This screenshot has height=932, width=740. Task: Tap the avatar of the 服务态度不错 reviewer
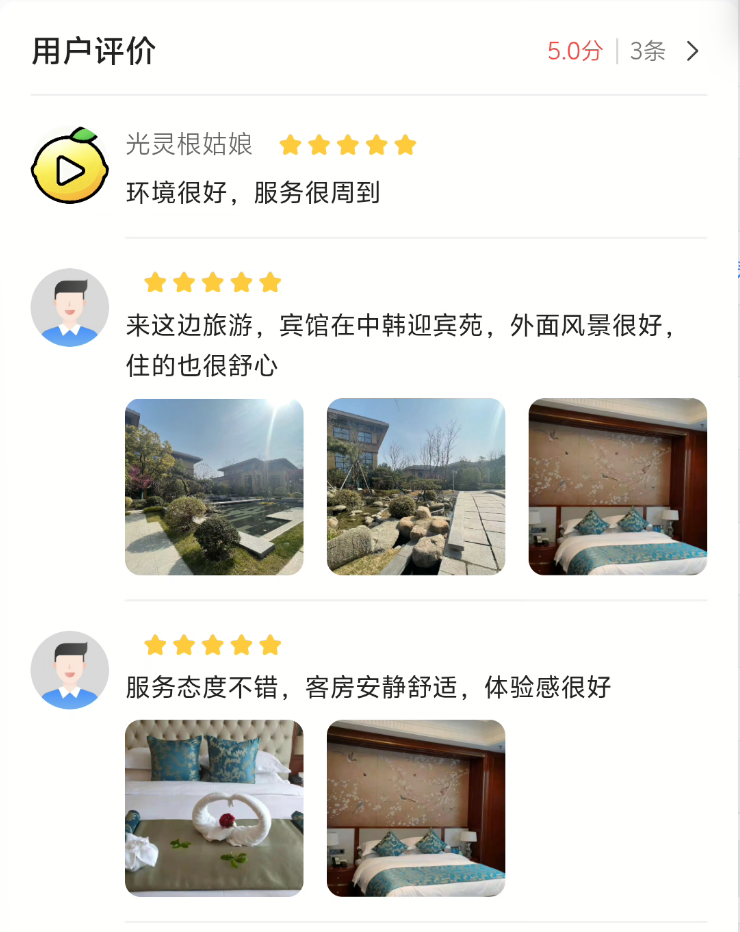pos(69,670)
